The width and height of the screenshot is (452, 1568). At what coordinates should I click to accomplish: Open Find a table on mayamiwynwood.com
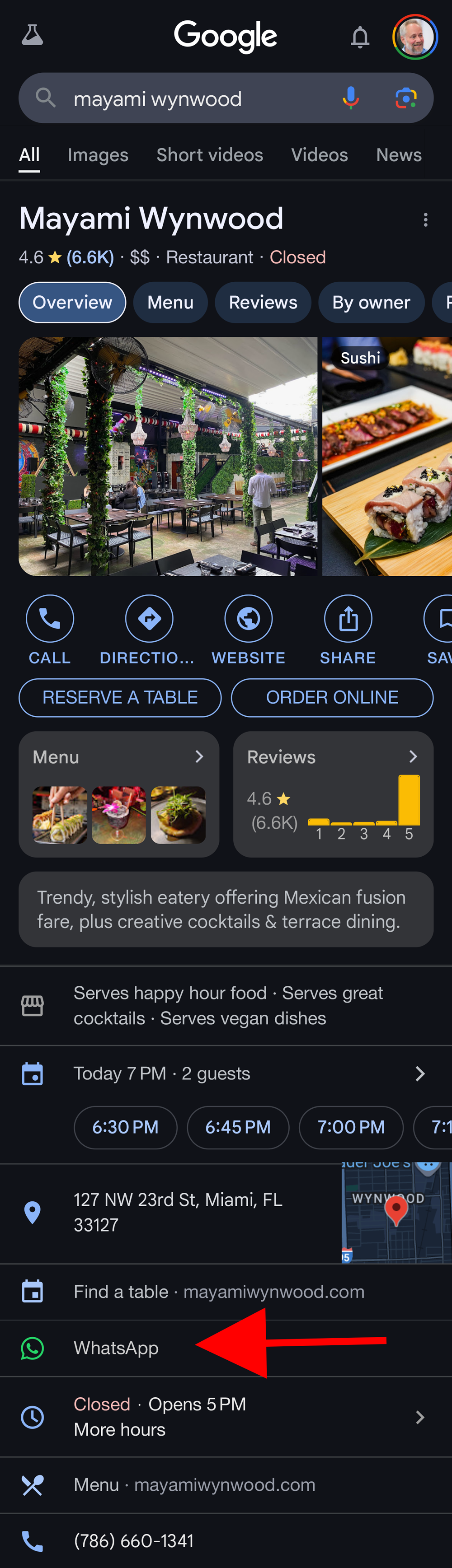click(219, 1292)
